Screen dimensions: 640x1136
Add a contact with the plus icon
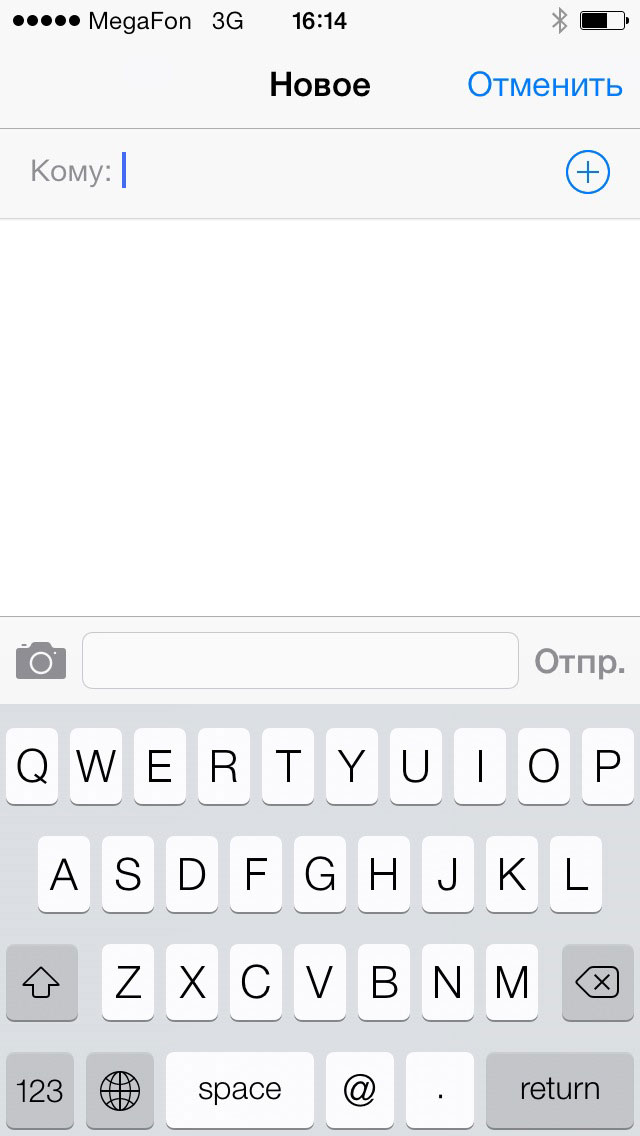[588, 172]
